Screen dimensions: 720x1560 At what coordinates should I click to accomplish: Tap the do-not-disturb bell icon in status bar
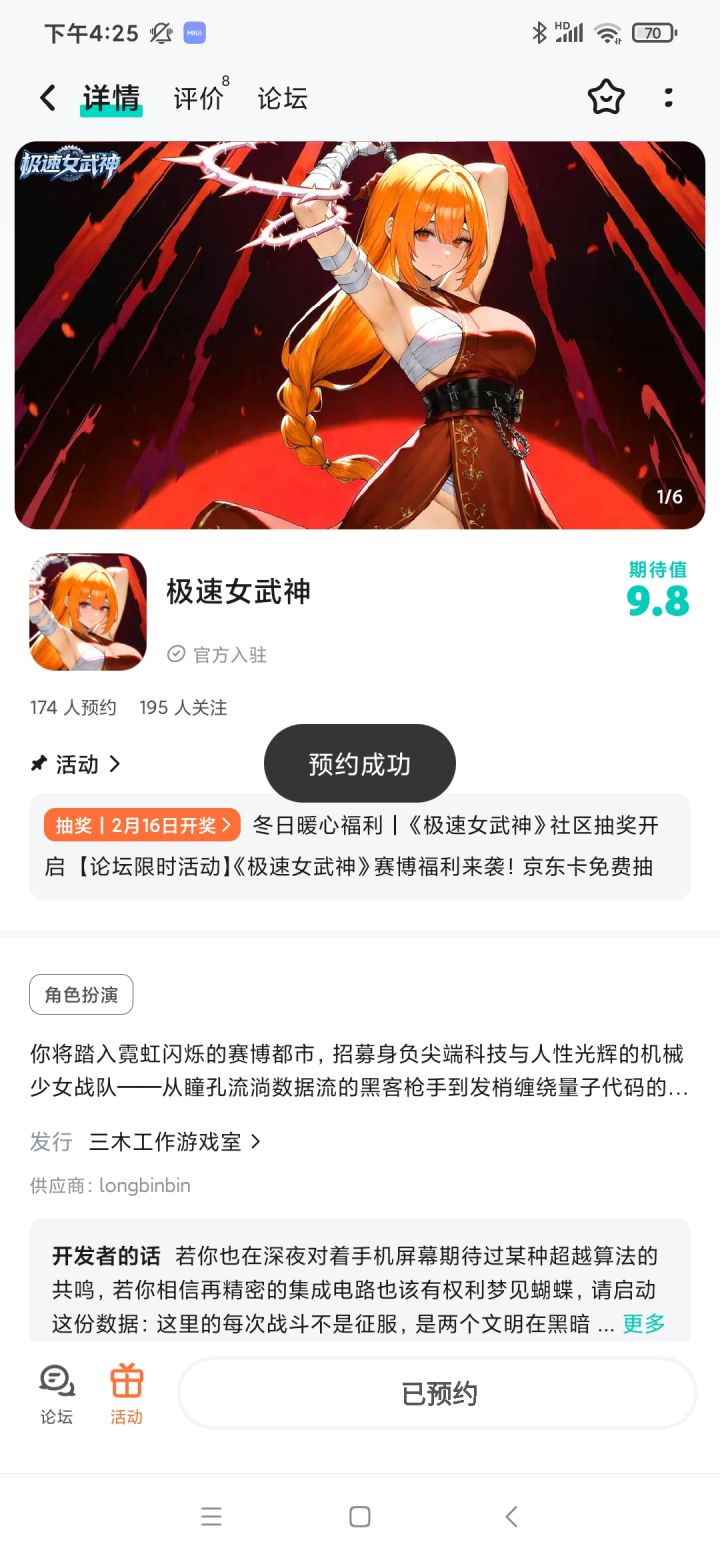[x=160, y=33]
